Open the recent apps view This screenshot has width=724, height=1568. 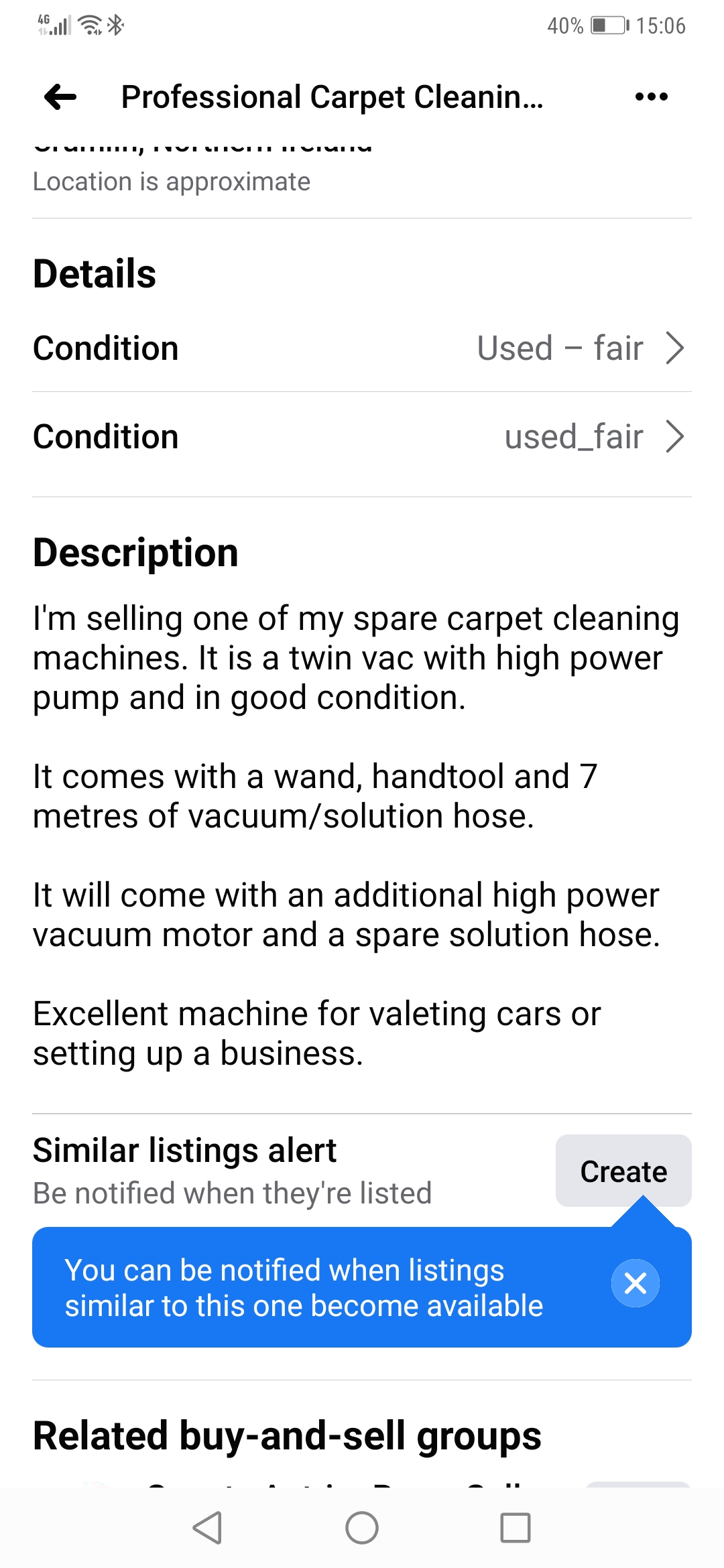click(x=516, y=1528)
